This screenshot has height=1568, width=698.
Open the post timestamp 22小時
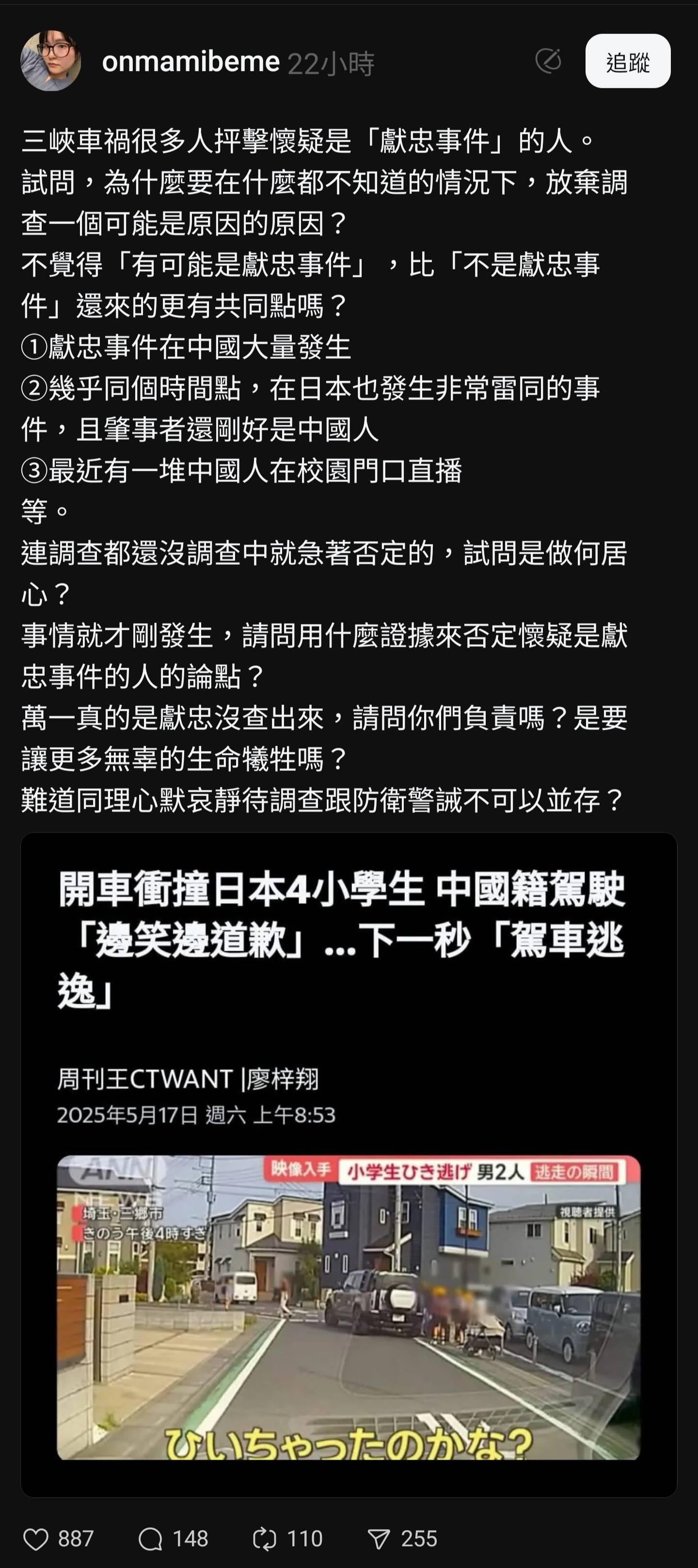click(x=332, y=62)
